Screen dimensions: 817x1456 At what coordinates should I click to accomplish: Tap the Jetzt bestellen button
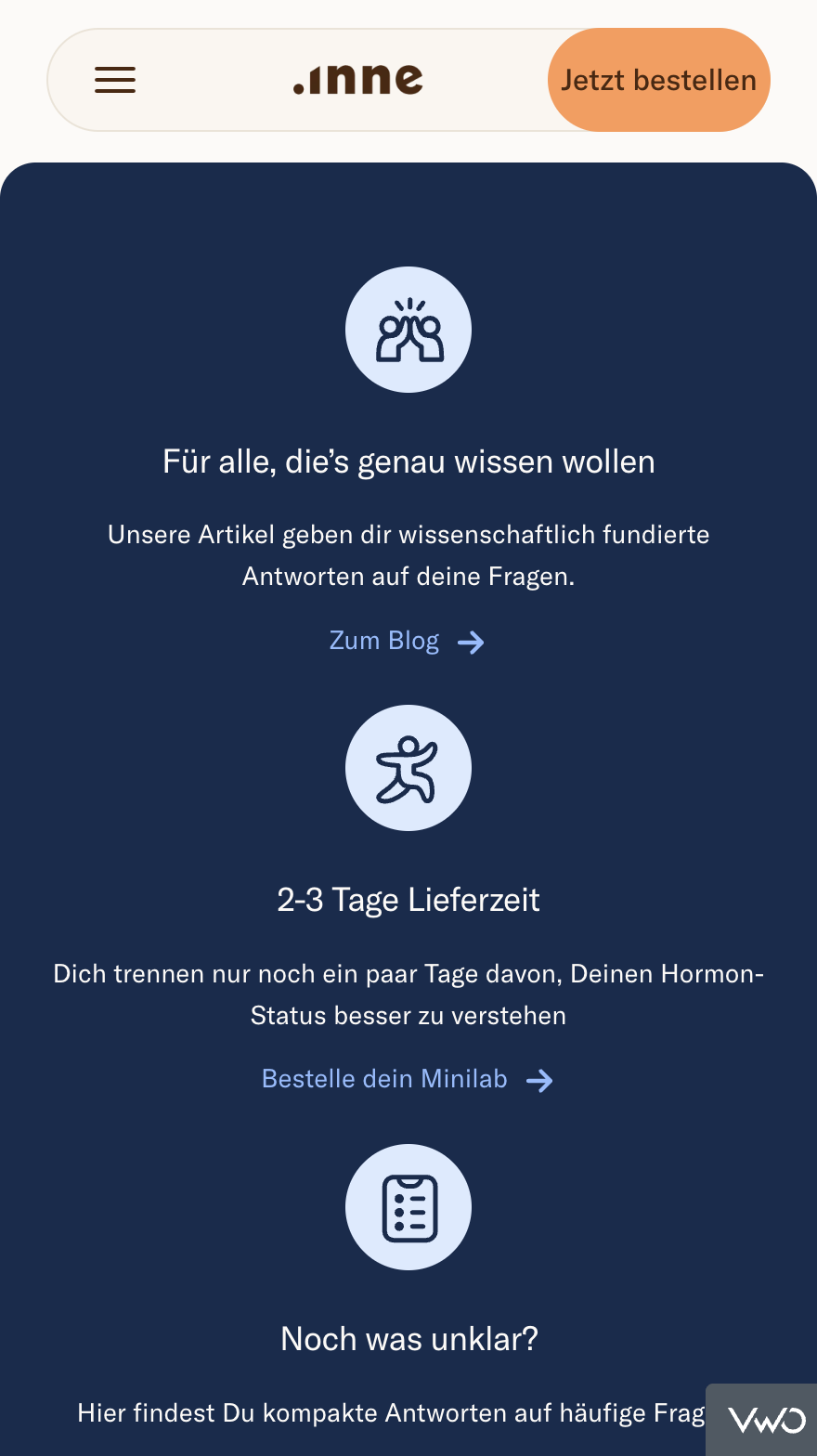tap(658, 80)
